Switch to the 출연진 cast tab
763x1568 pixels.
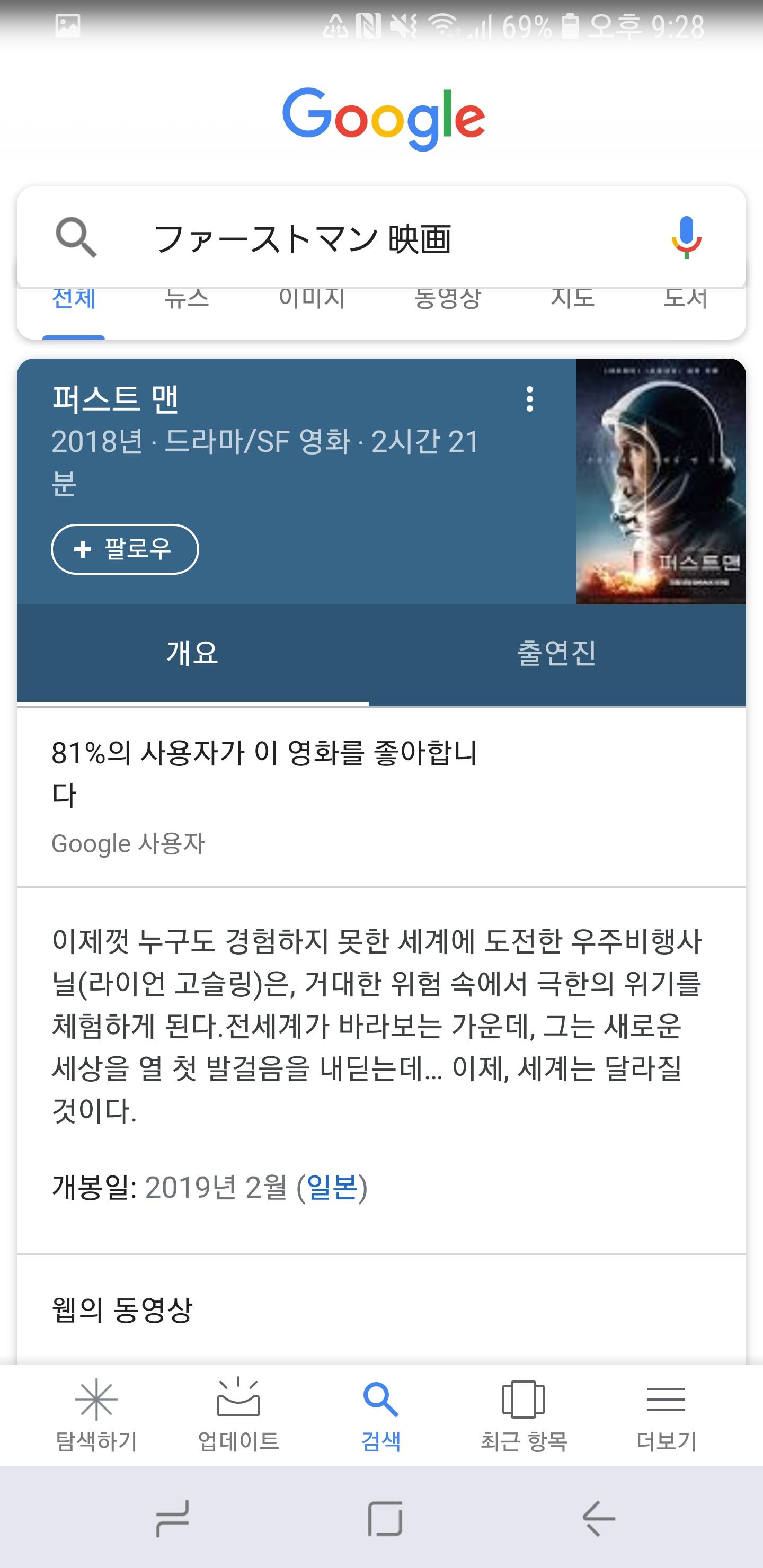[556, 654]
